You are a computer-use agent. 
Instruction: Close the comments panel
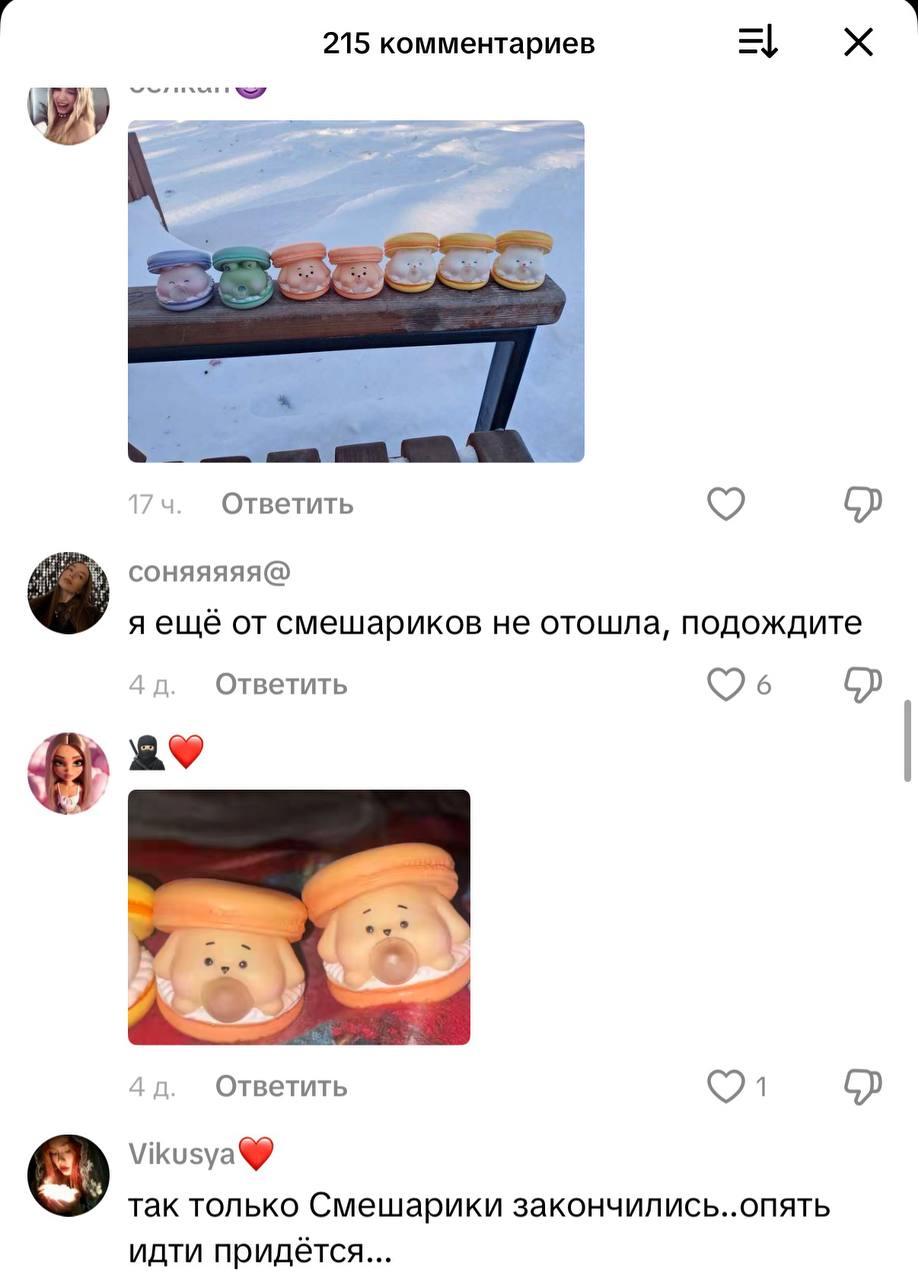pyautogui.click(x=858, y=42)
